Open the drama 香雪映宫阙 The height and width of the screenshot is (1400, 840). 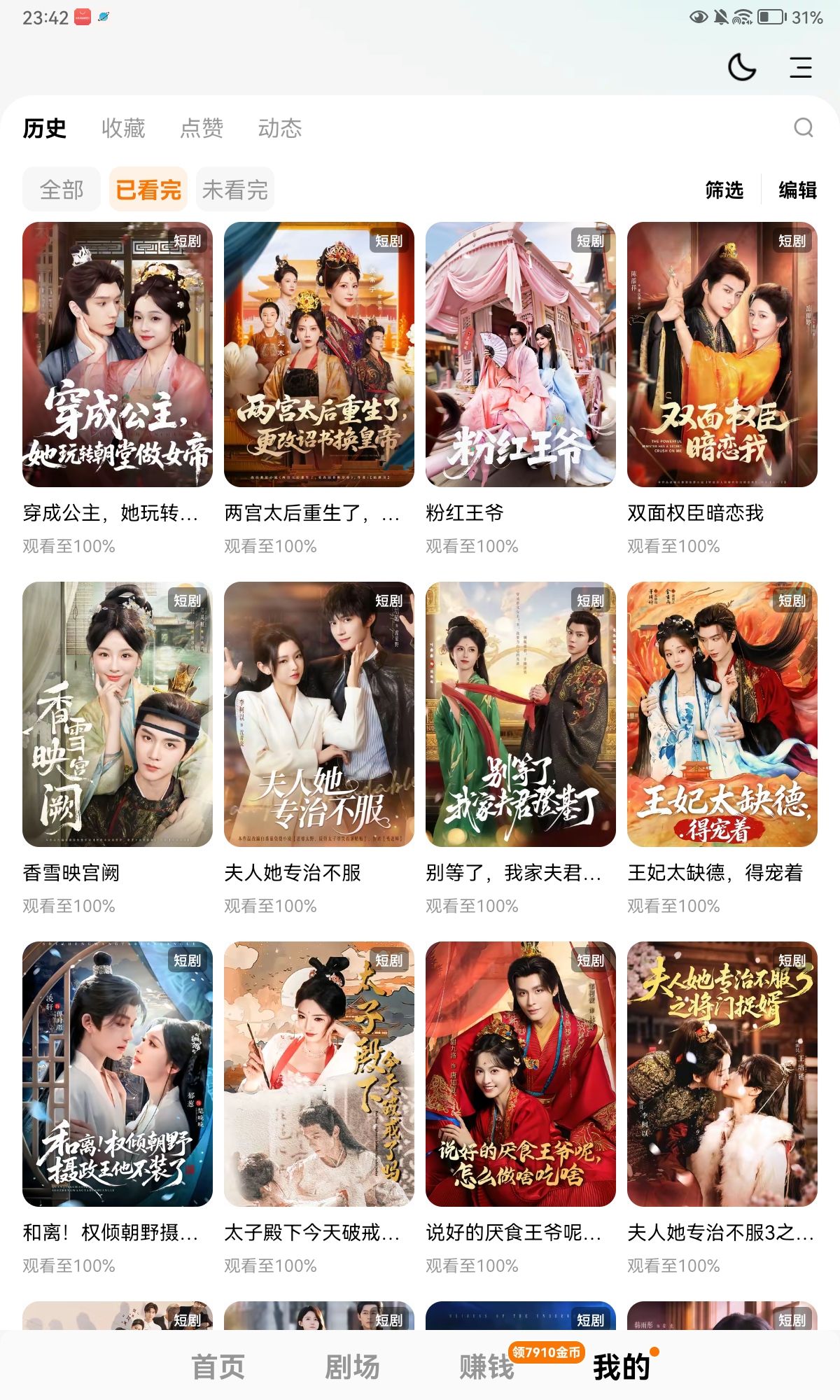coord(117,714)
